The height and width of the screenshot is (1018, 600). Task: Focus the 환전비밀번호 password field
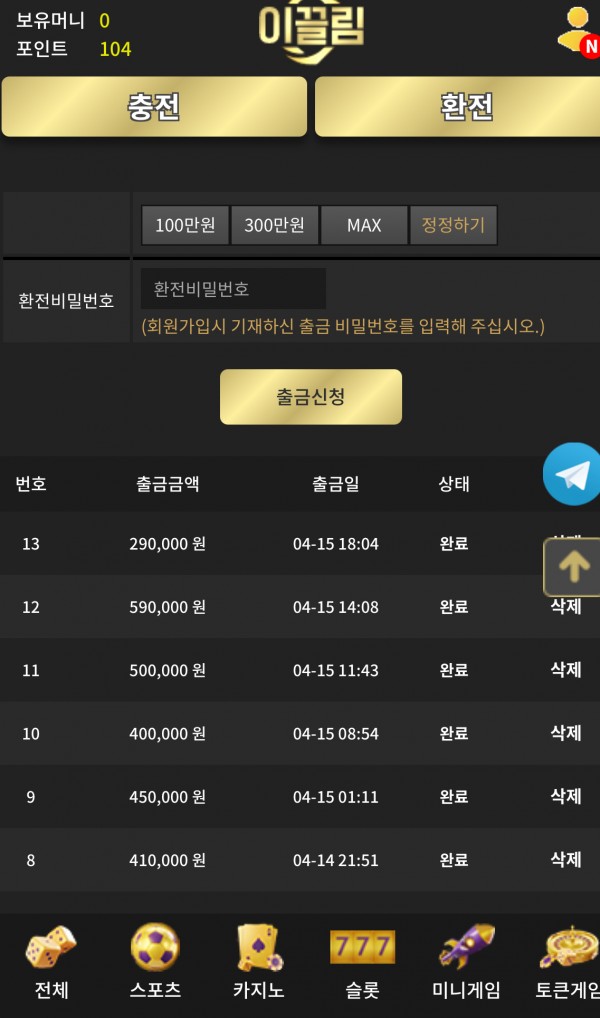tap(233, 289)
